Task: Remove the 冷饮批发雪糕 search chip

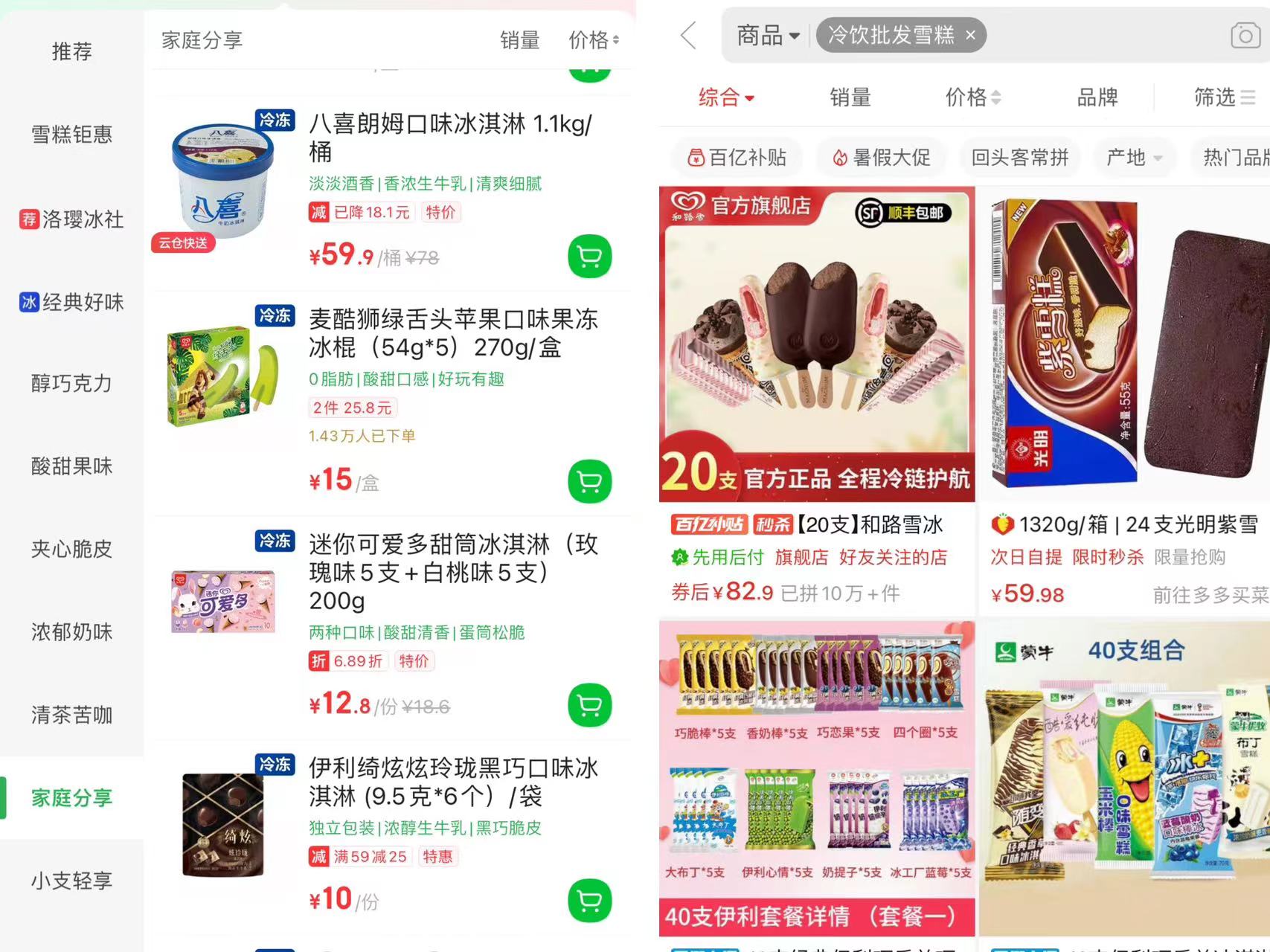Action: (x=970, y=35)
